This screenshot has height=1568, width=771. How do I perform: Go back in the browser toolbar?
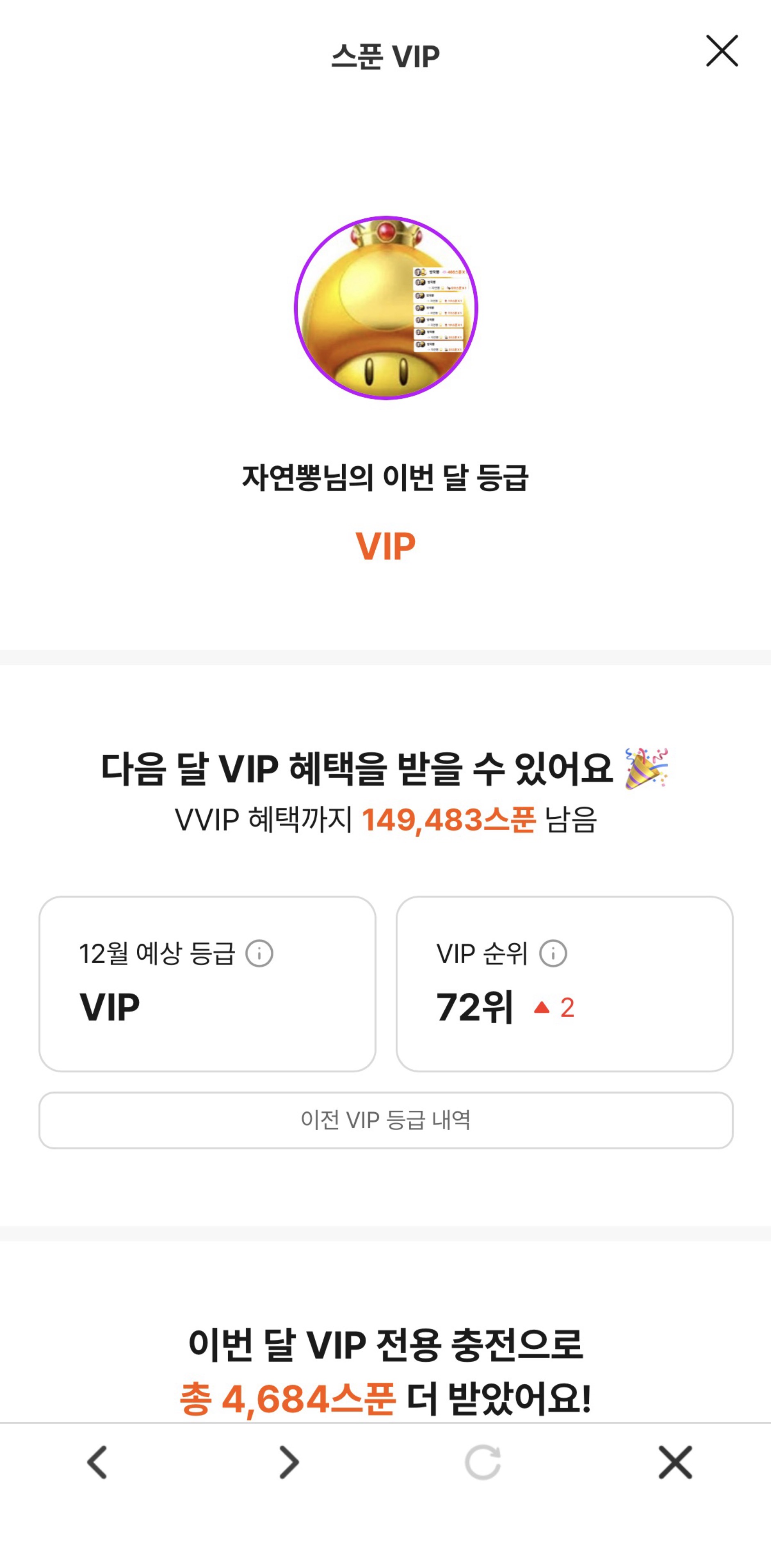(97, 1462)
